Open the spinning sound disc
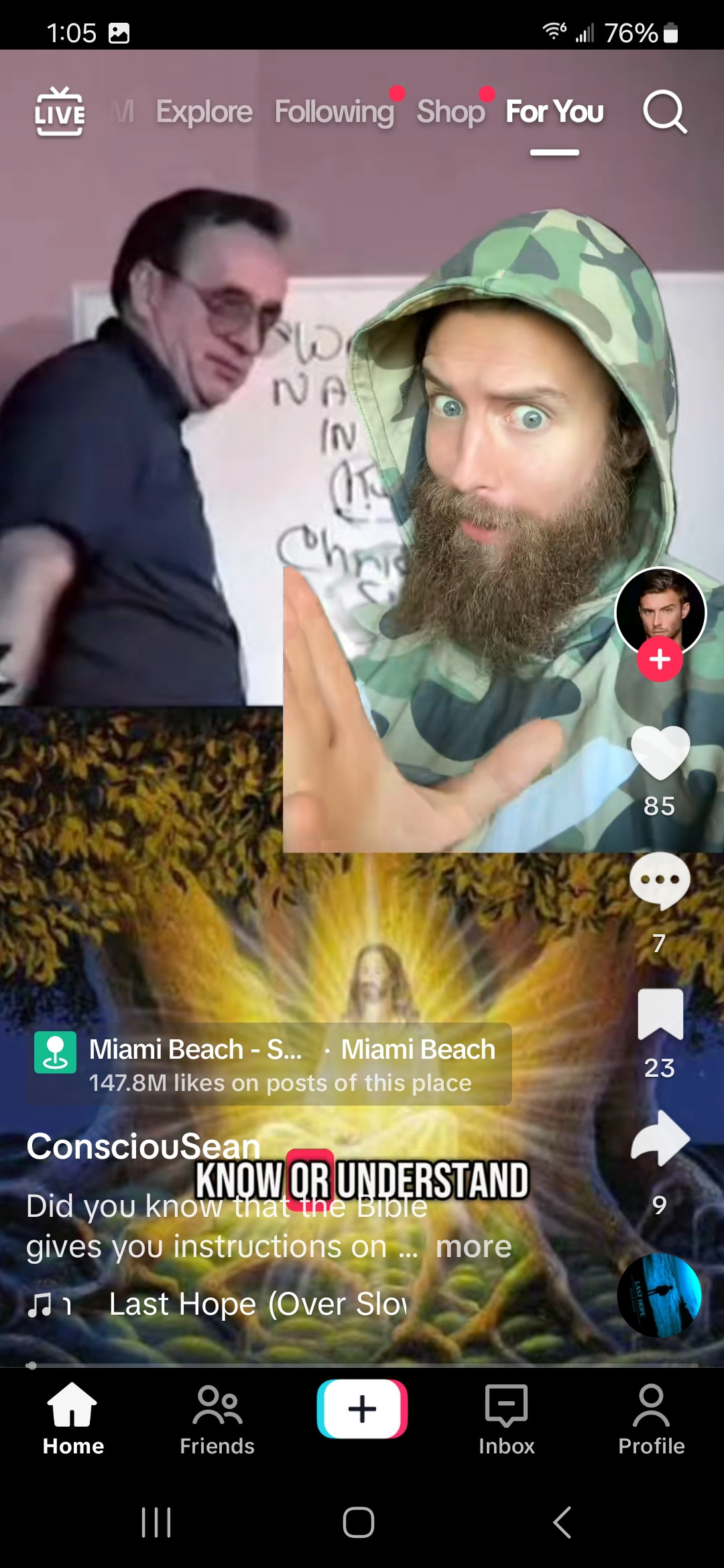 tap(660, 1296)
